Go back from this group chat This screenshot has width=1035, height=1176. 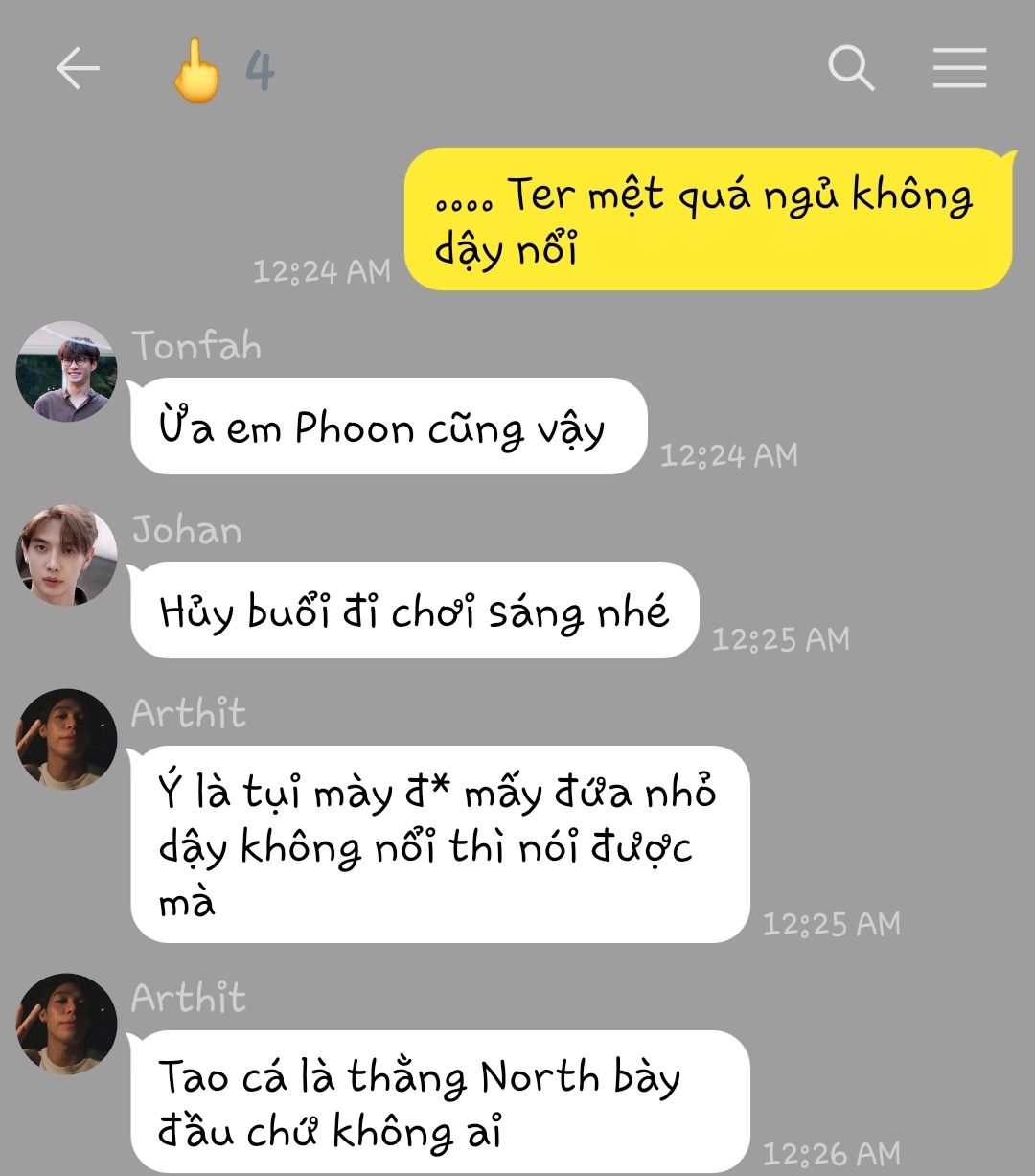pos(78,69)
